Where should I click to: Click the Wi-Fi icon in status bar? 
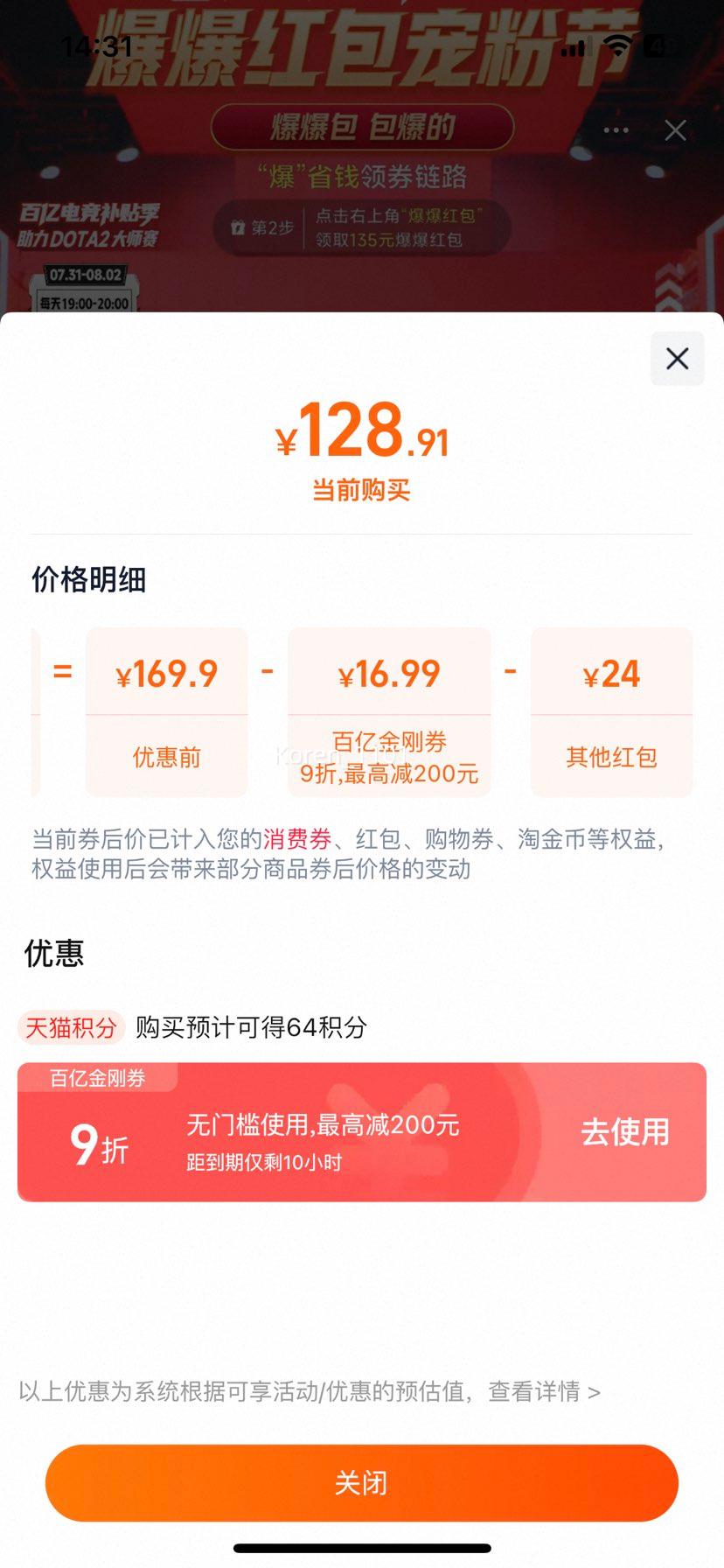[618, 46]
